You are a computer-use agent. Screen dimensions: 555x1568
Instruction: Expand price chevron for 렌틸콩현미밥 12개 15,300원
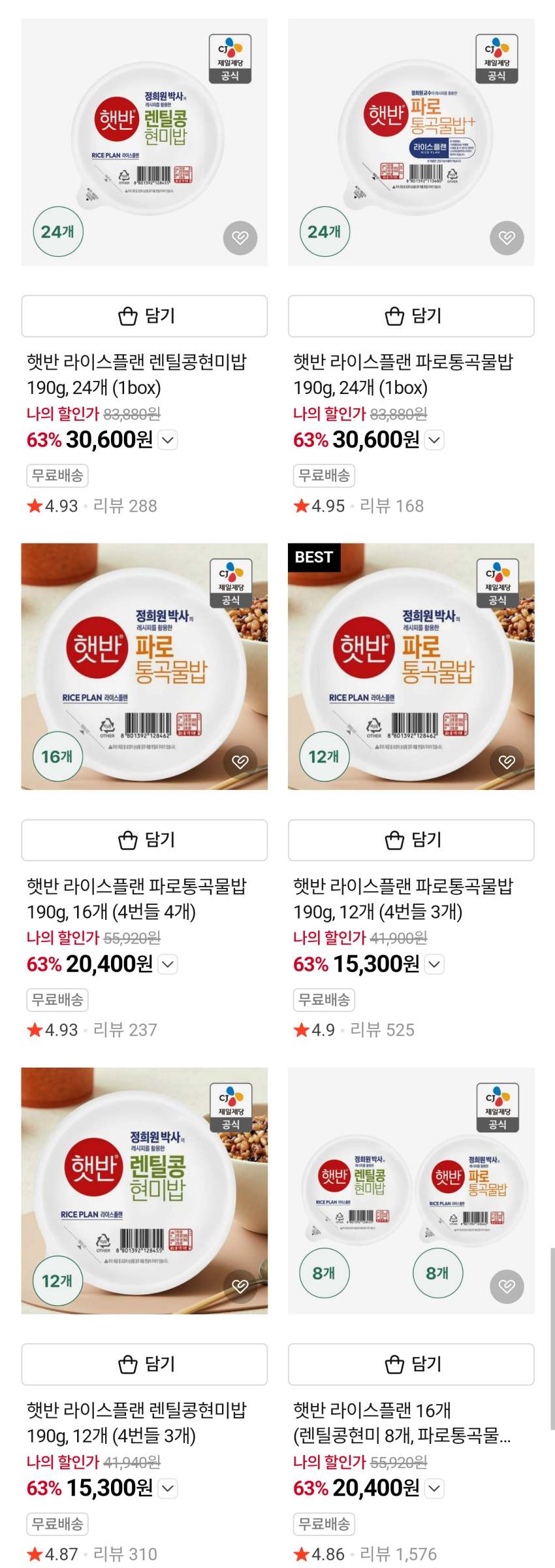tap(168, 1488)
